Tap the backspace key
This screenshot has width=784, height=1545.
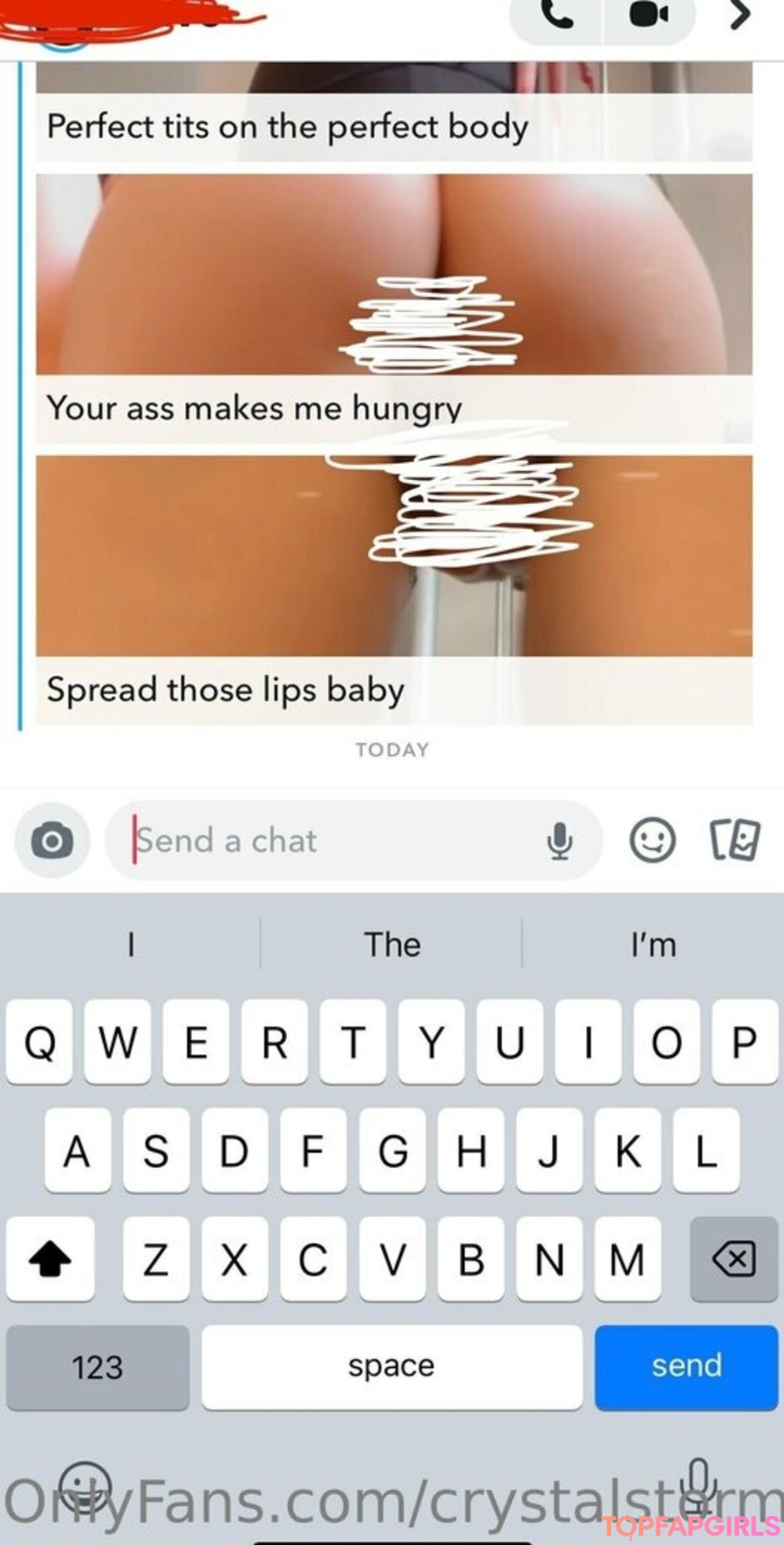pos(734,1259)
